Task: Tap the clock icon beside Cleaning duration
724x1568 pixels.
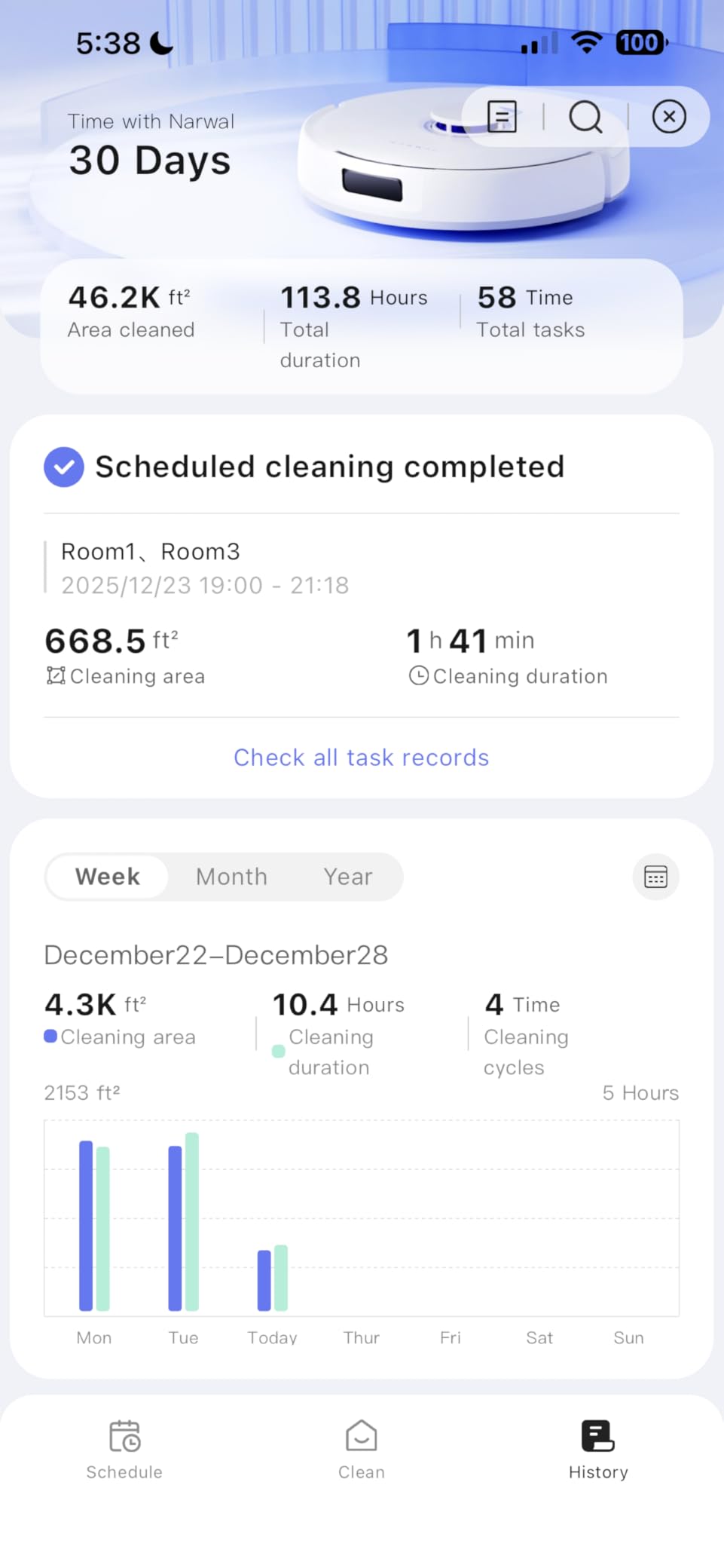Action: [420, 675]
